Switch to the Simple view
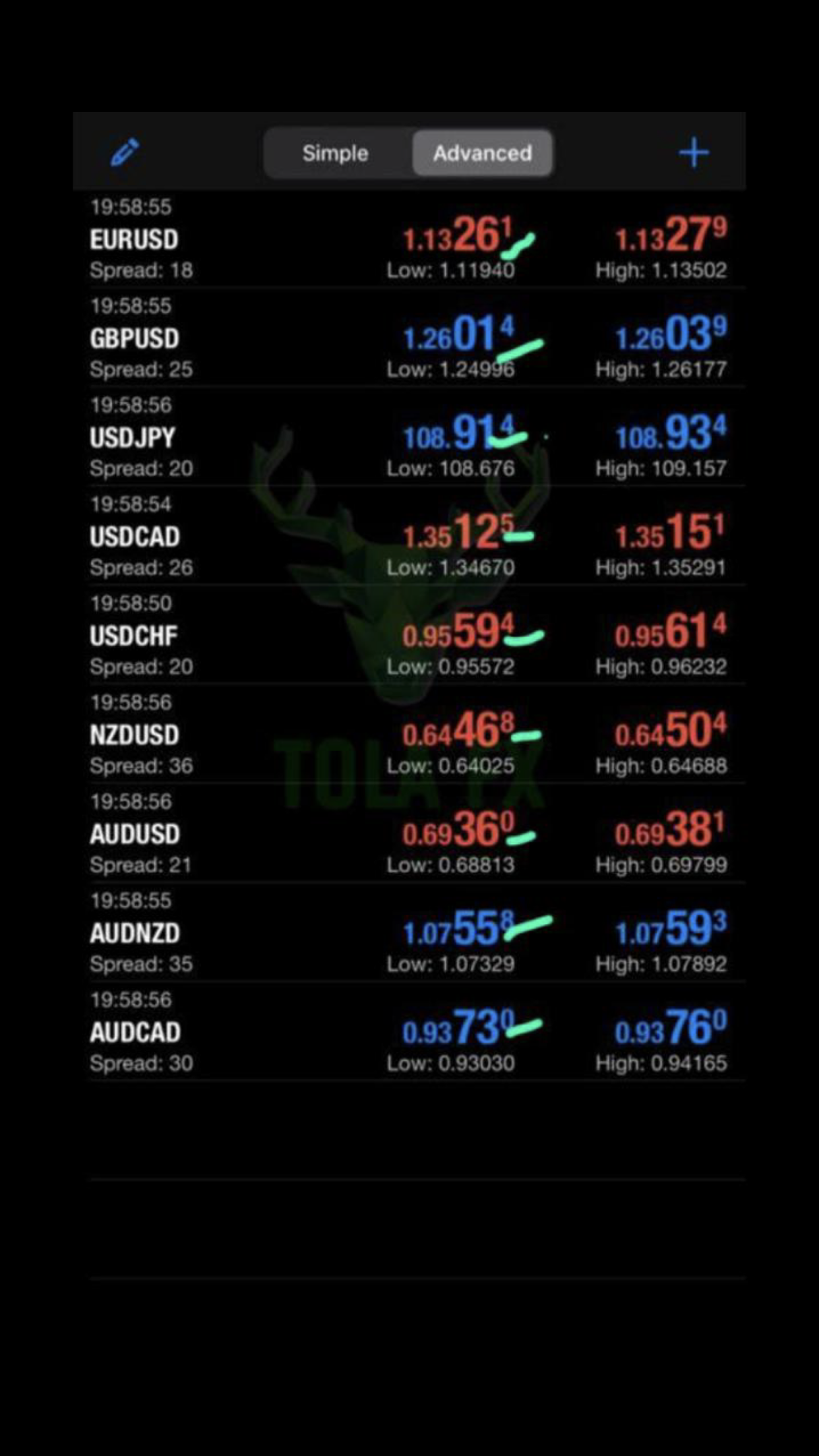This screenshot has height=1456, width=819. point(336,153)
